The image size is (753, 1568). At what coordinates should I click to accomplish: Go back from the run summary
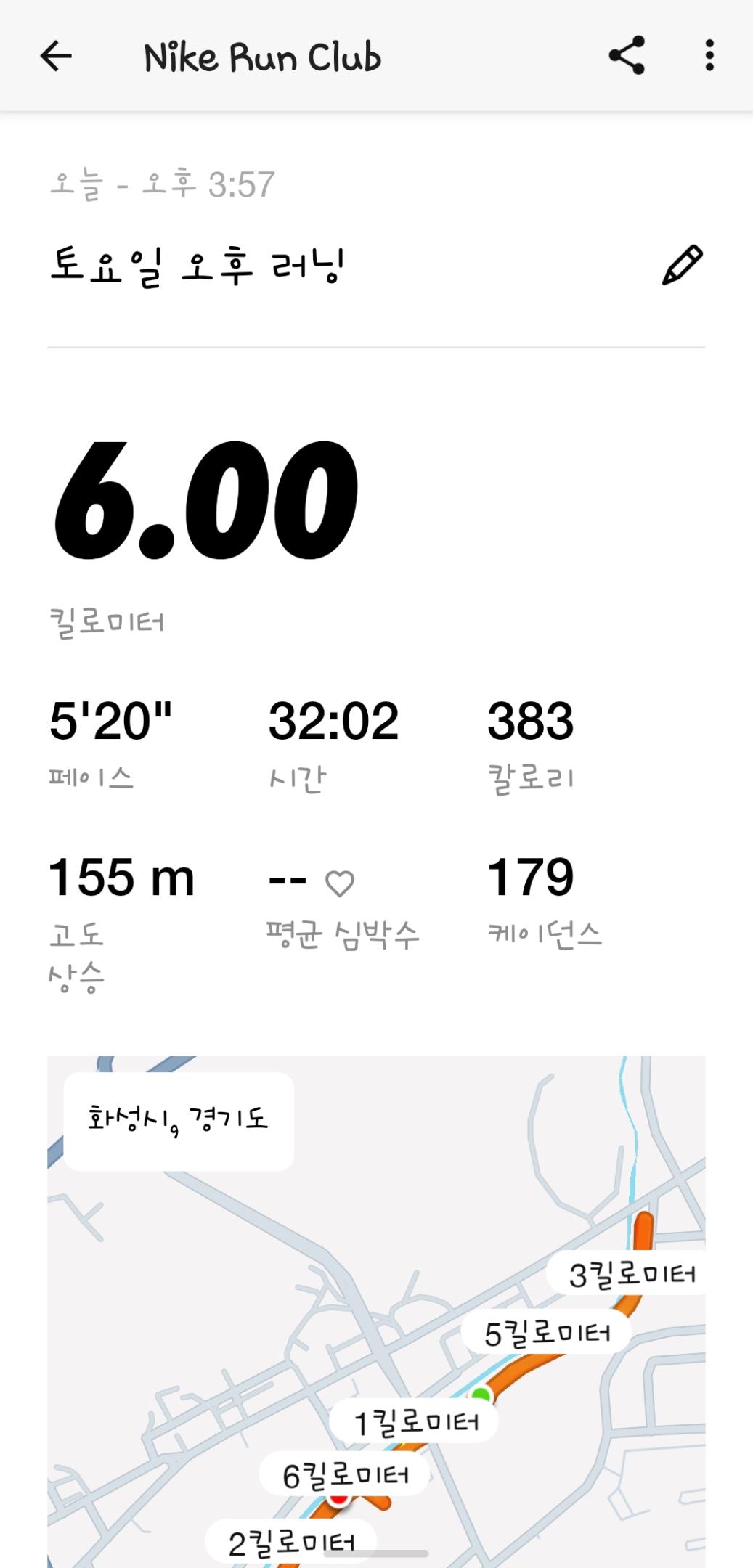[56, 56]
